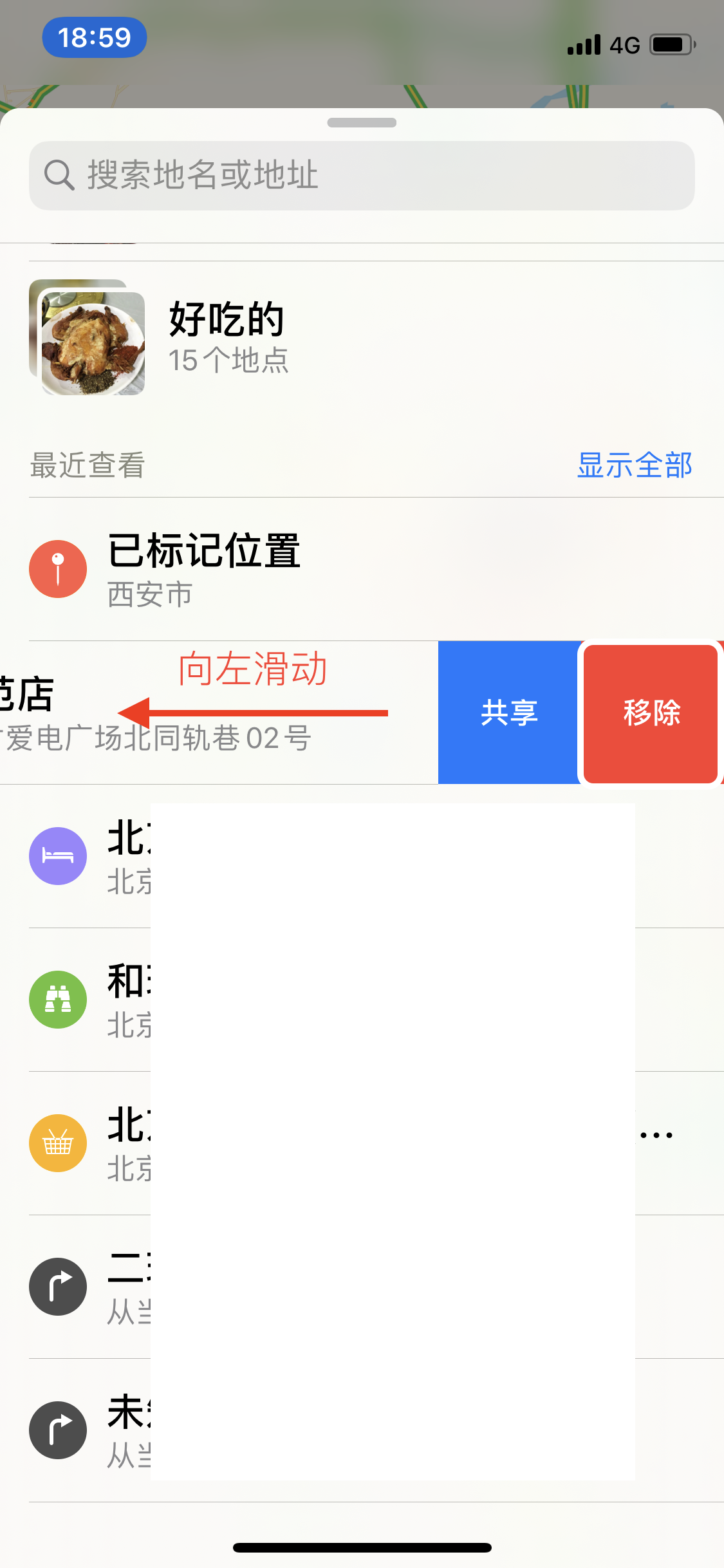This screenshot has width=724, height=1568.
Task: Tap 显示全部 to show all recents
Action: 634,465
